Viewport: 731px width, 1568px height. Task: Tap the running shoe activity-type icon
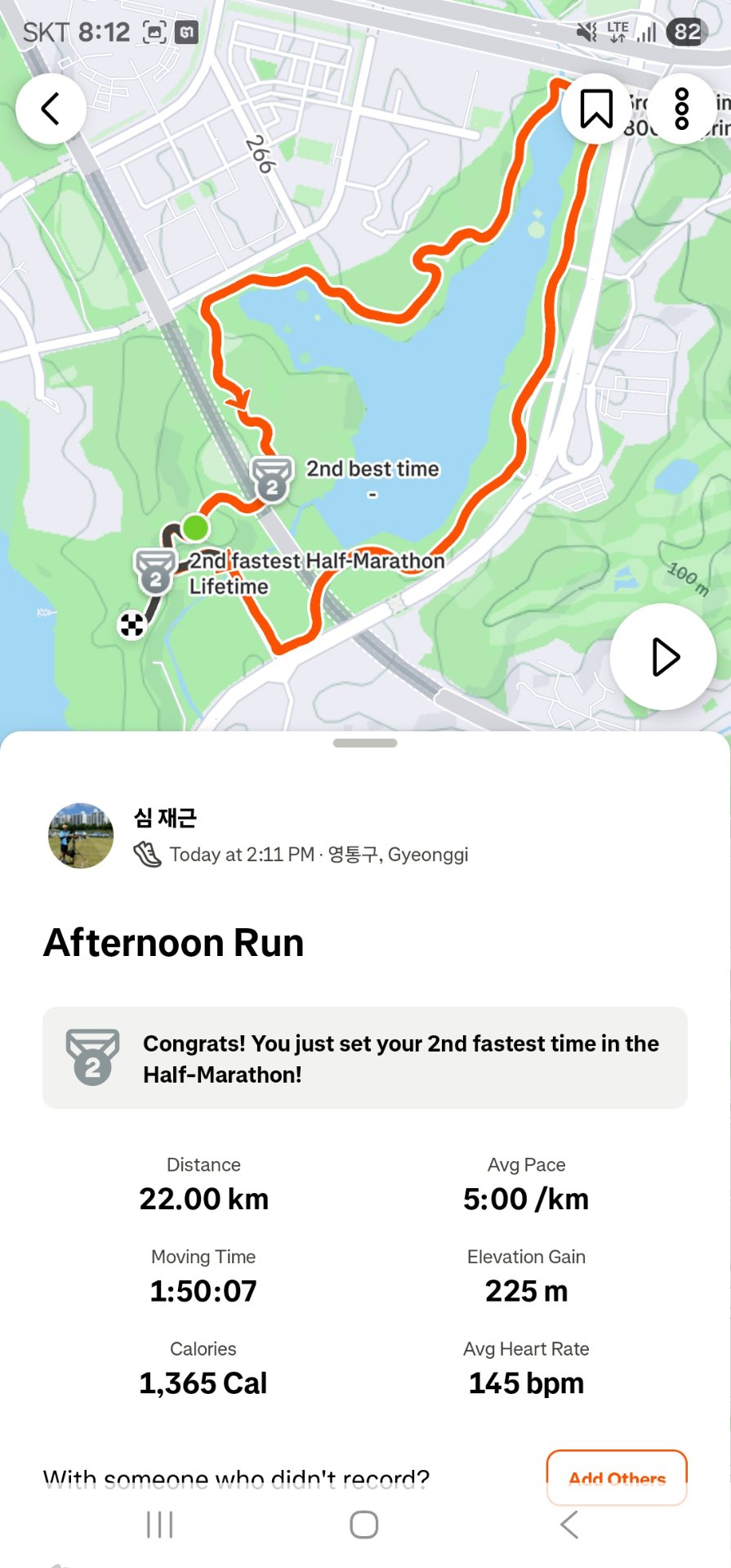(147, 854)
